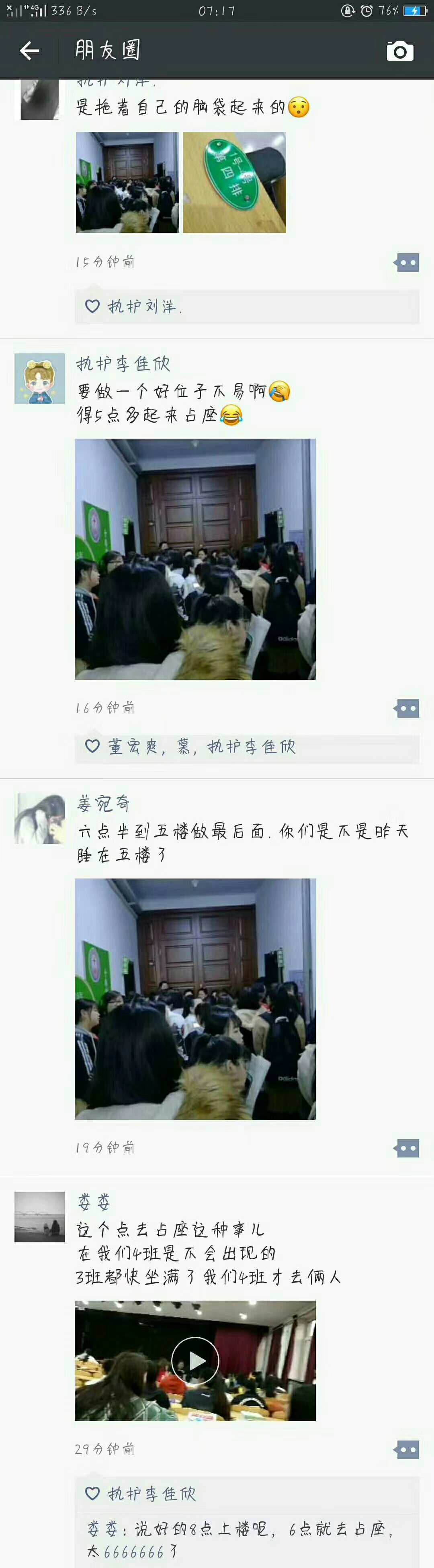
Task: View 姜宛奇's avatar profile
Action: [39, 818]
